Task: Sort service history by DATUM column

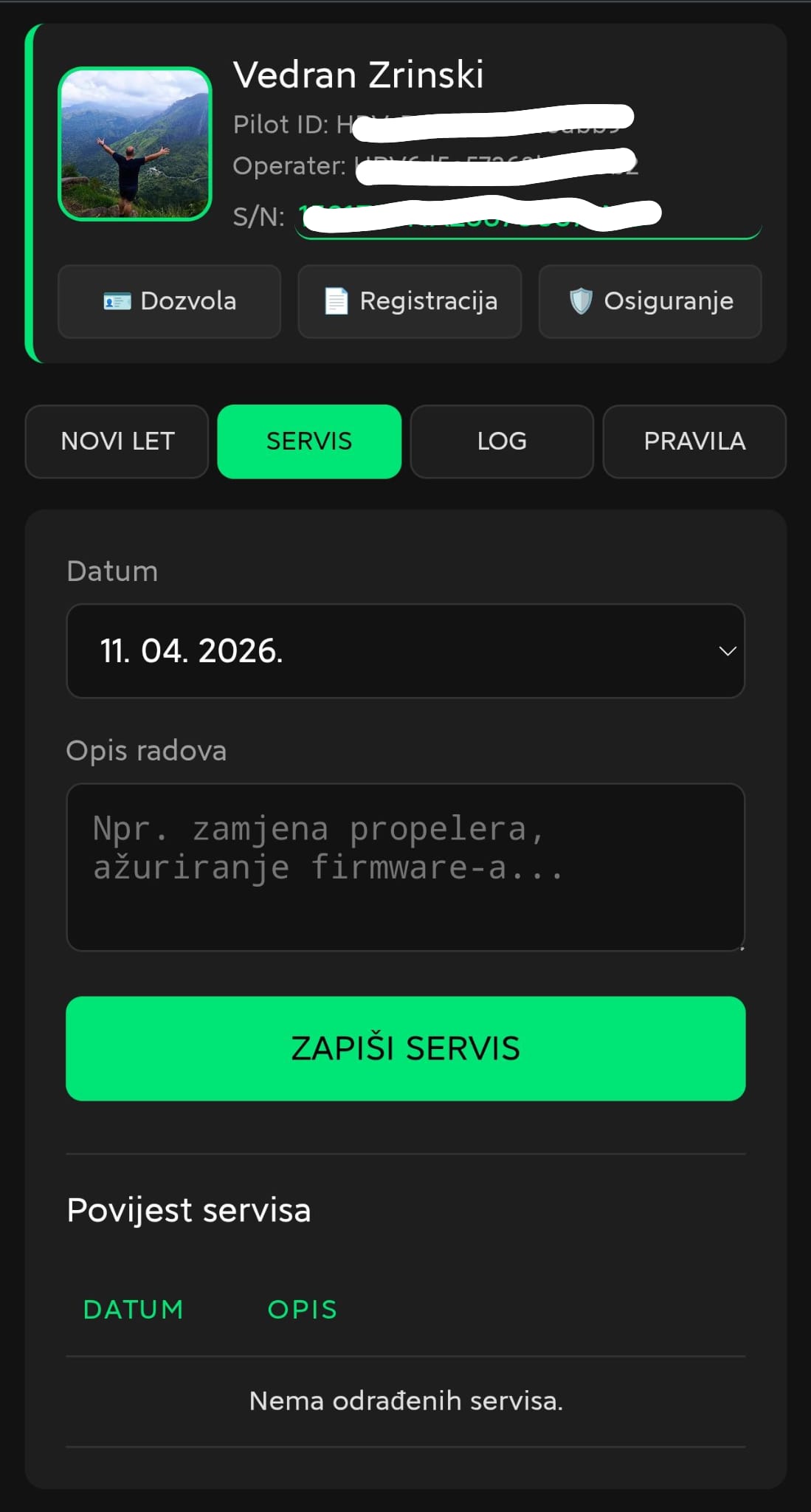Action: [133, 1308]
